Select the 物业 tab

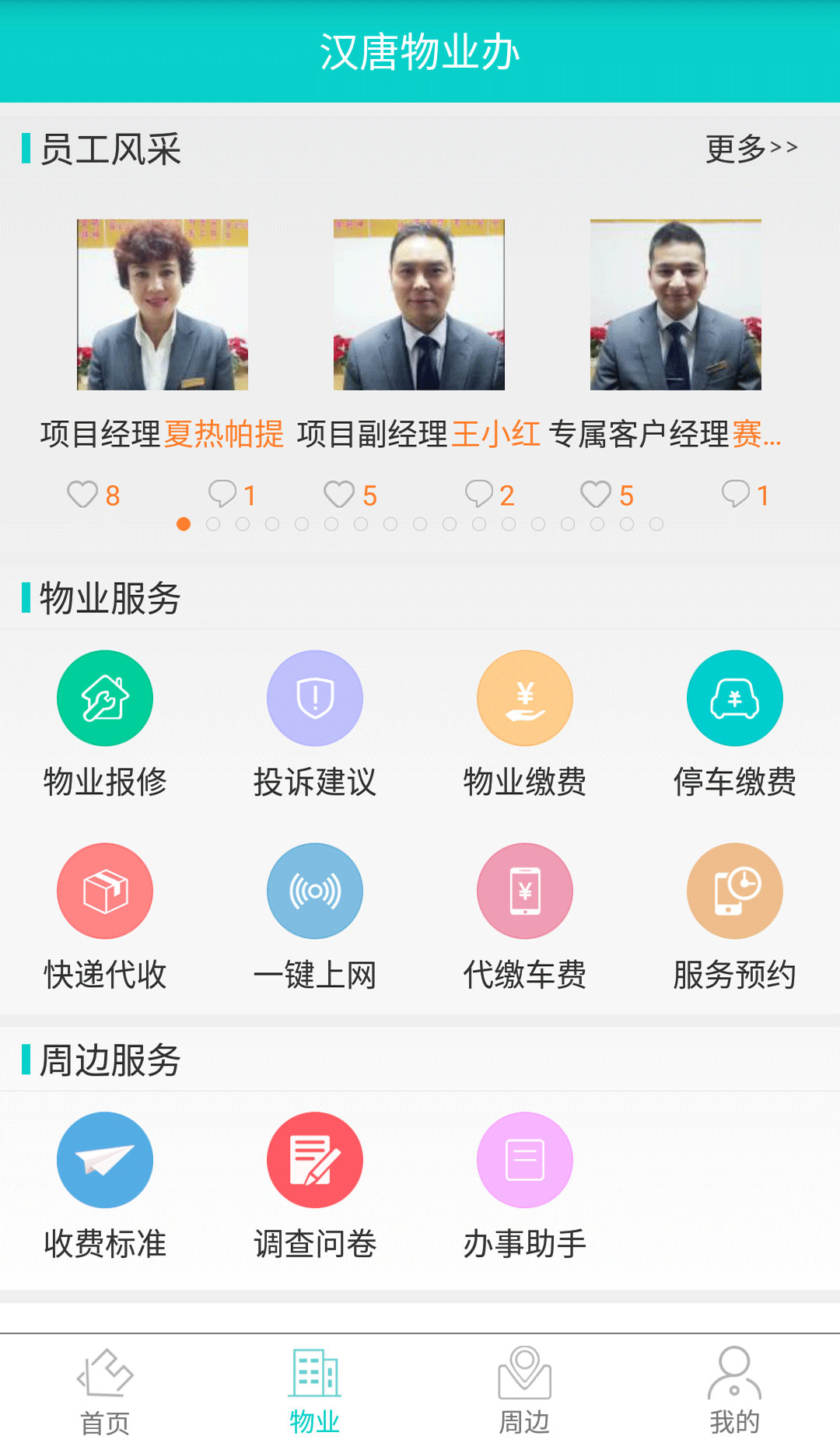point(315,1392)
